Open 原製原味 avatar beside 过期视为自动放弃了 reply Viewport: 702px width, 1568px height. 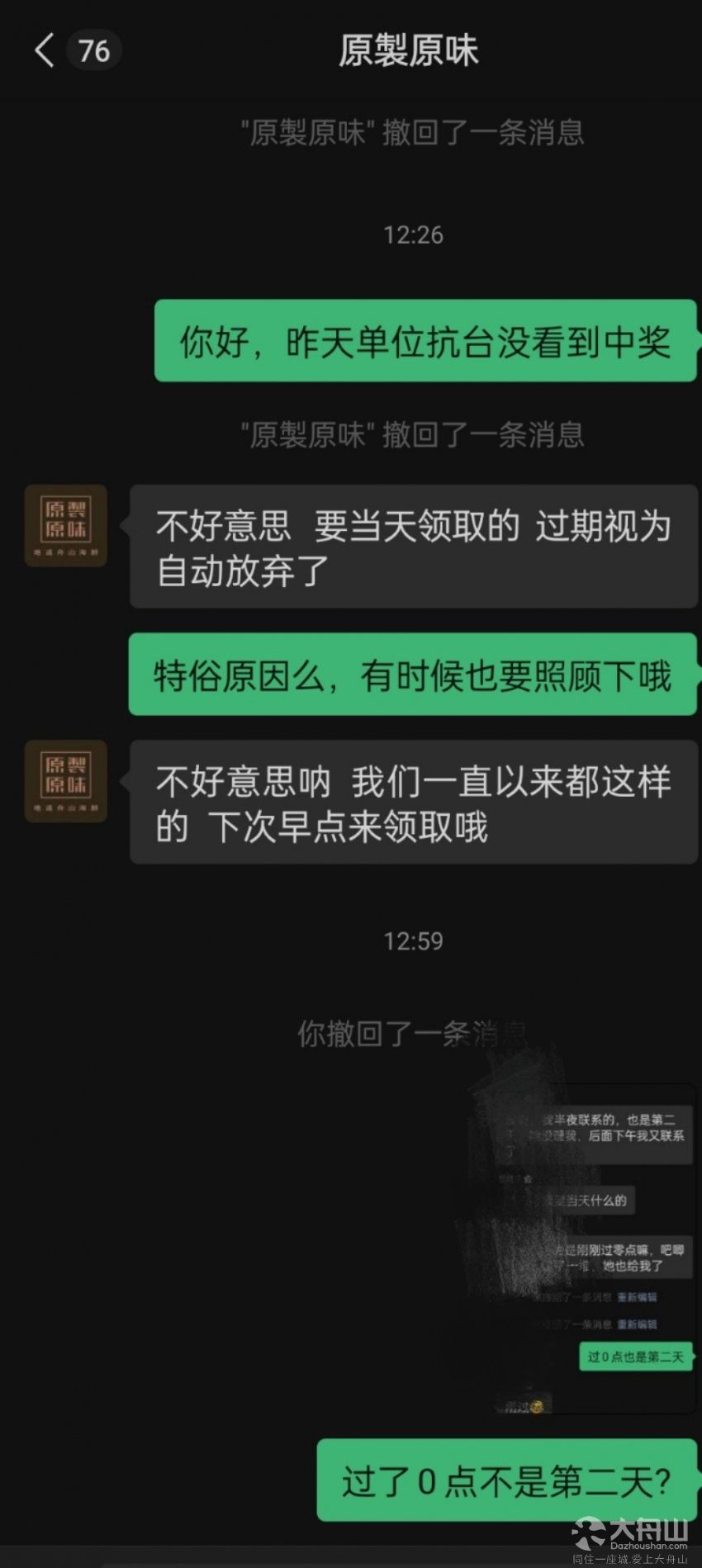point(66,526)
